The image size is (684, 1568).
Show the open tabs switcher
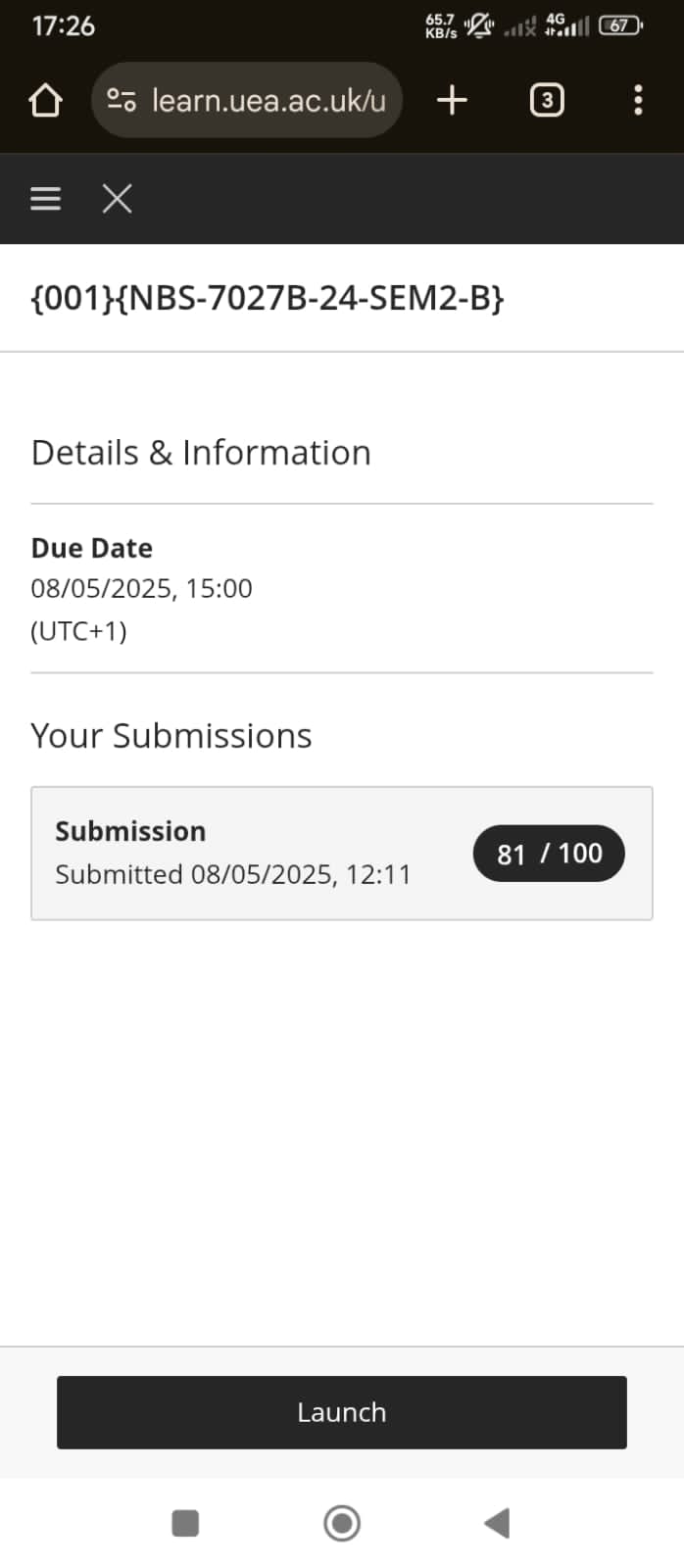[546, 100]
